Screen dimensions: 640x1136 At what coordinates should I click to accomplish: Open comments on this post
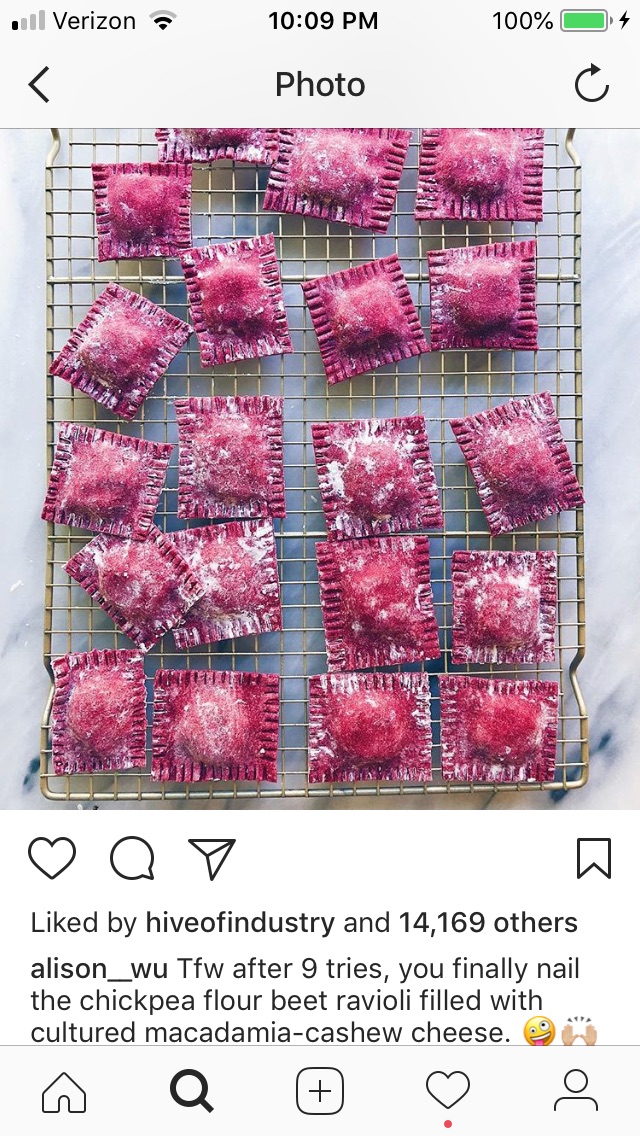[132, 858]
